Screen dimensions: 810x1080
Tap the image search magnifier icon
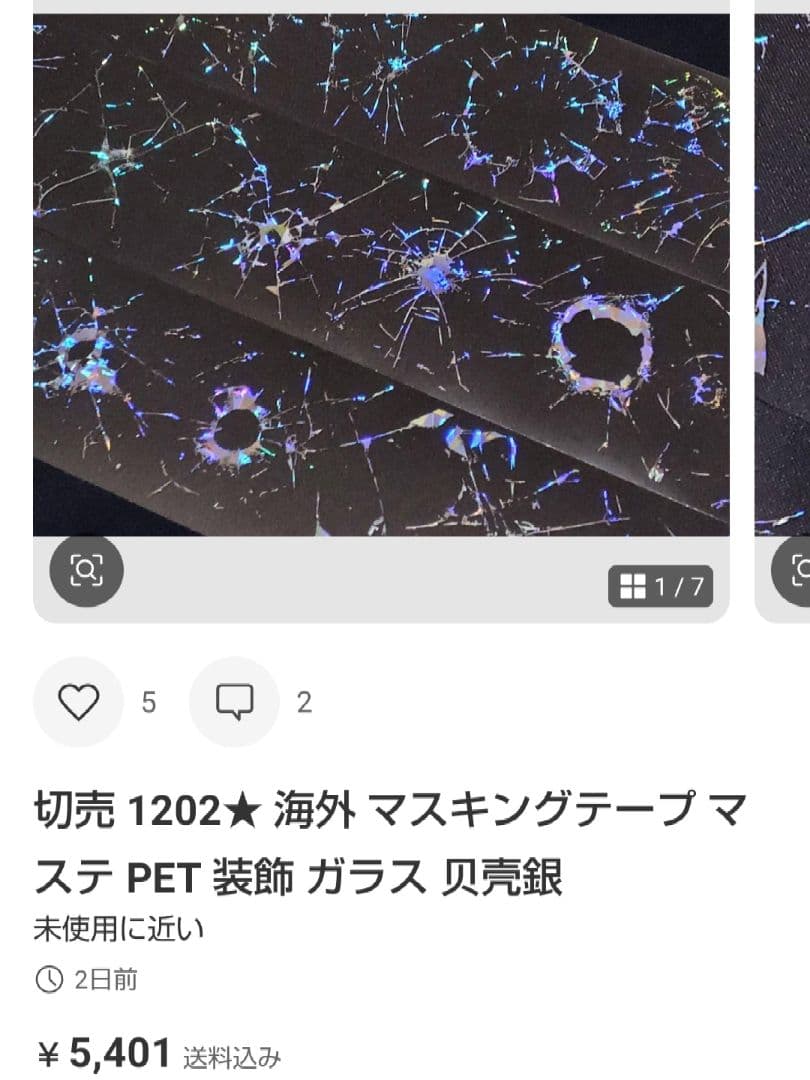coord(86,571)
